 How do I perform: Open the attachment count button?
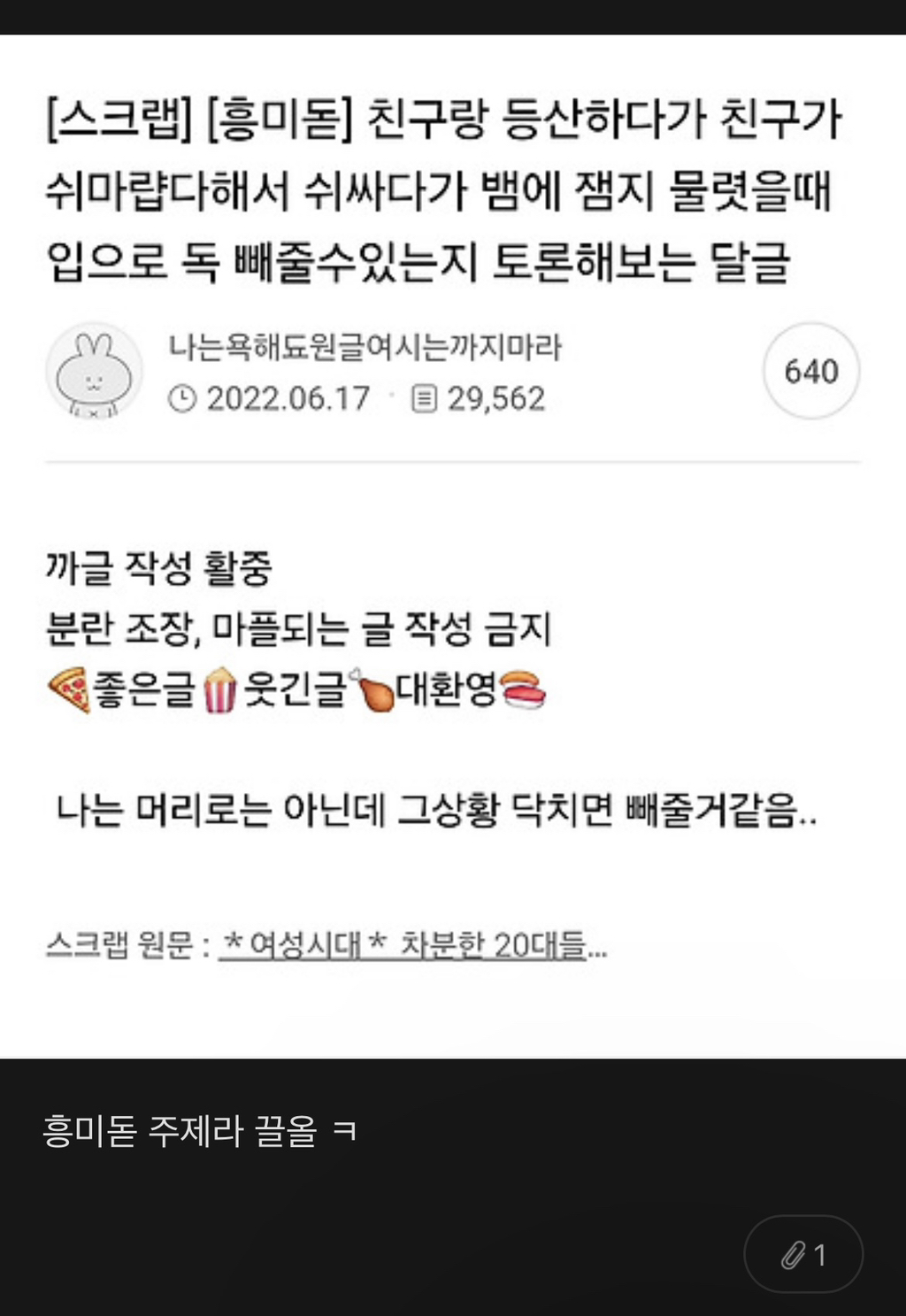tap(803, 1254)
